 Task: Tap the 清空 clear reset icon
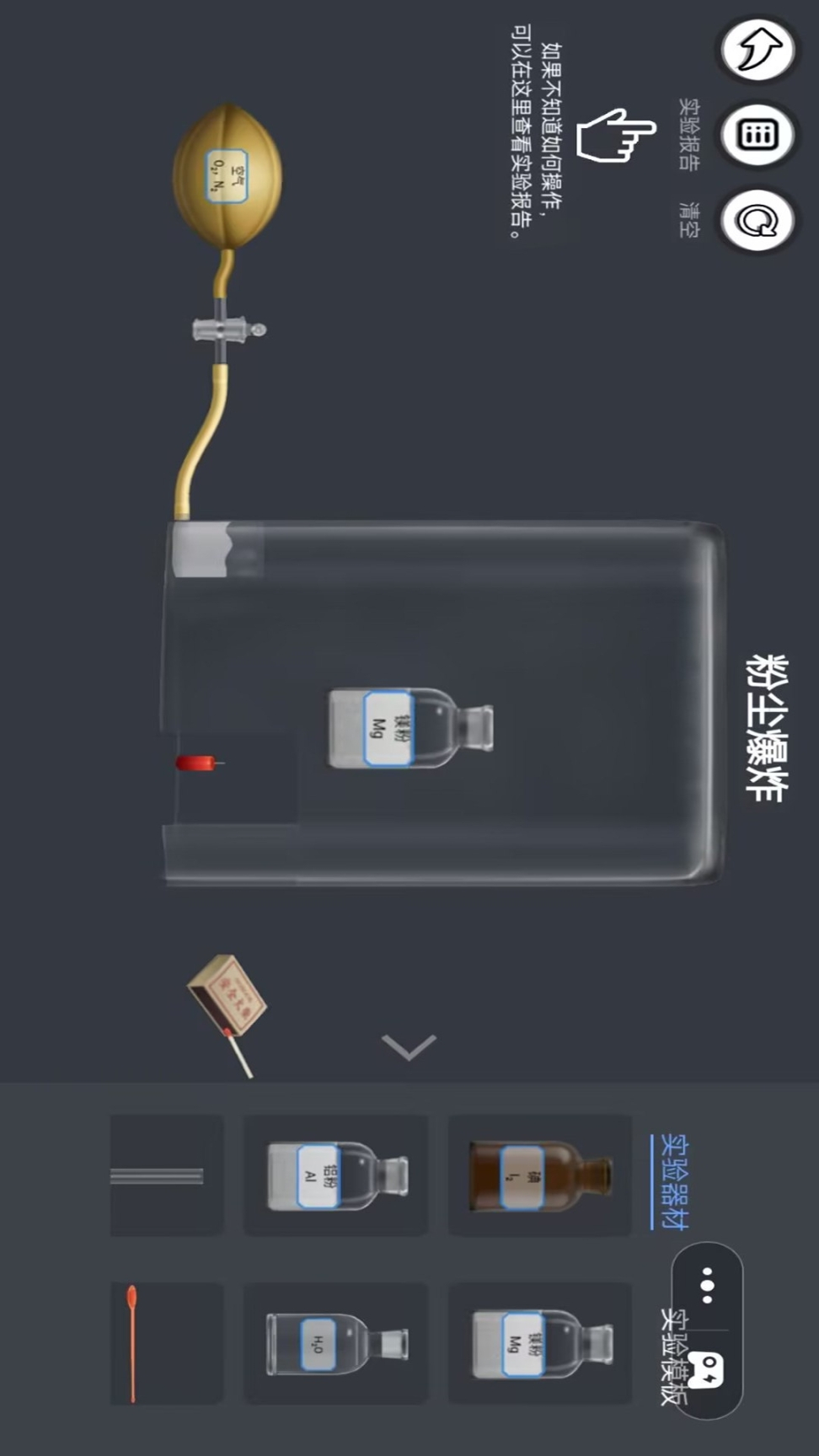757,222
